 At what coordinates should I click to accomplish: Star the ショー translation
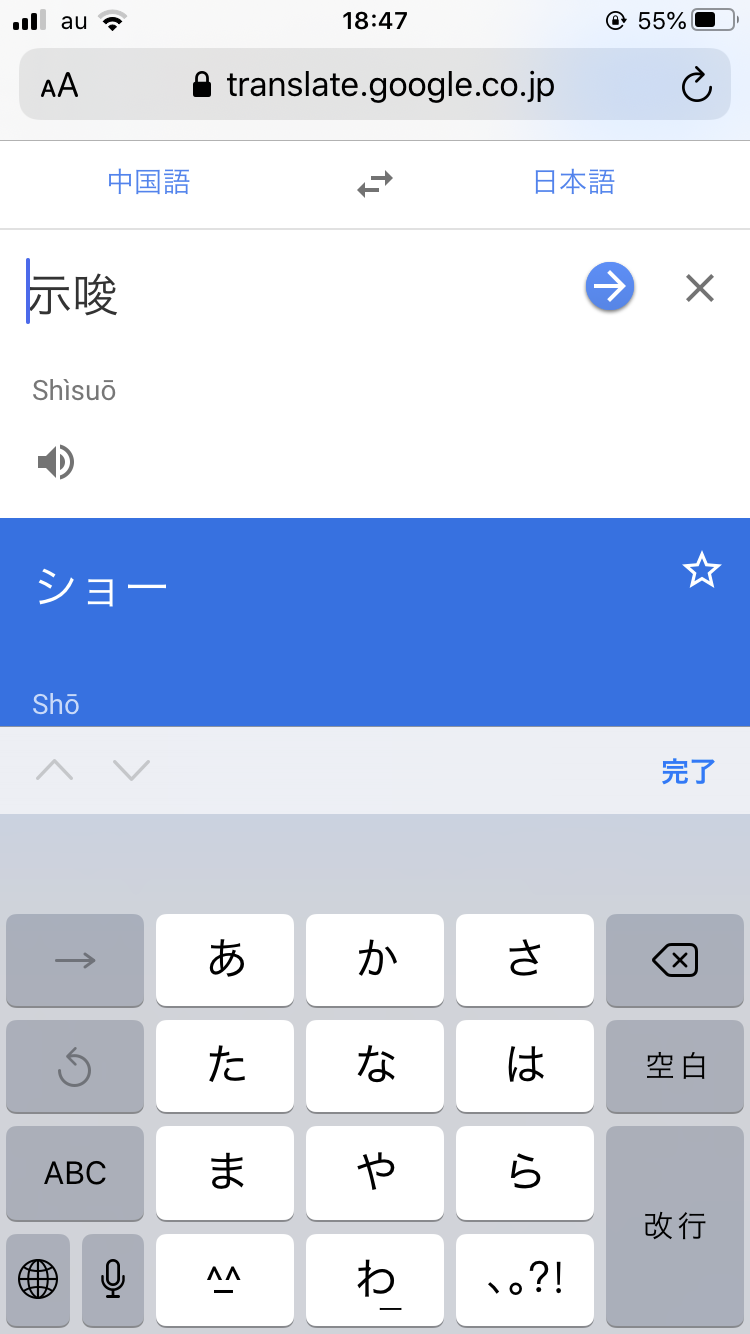click(x=701, y=571)
